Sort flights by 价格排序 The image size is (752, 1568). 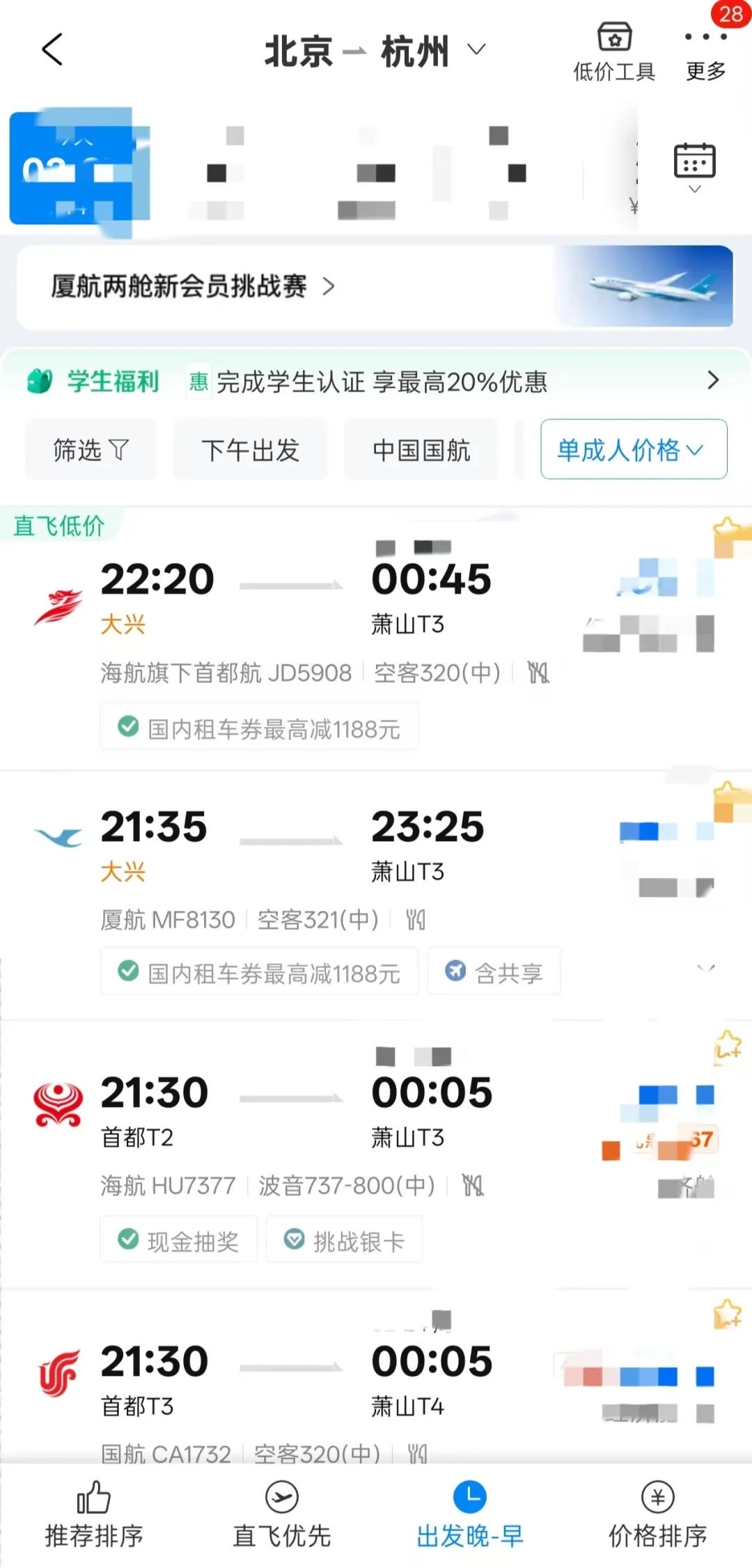coord(658,1515)
